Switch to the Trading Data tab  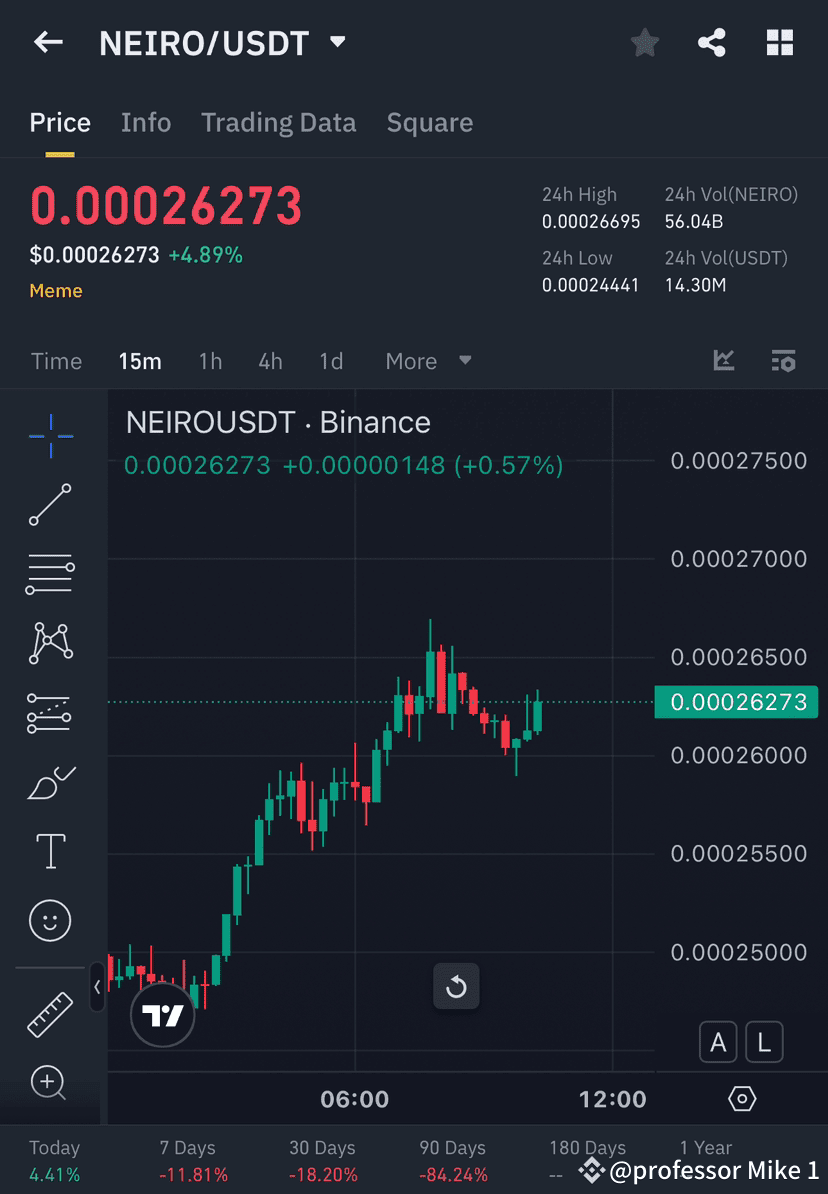pos(279,122)
